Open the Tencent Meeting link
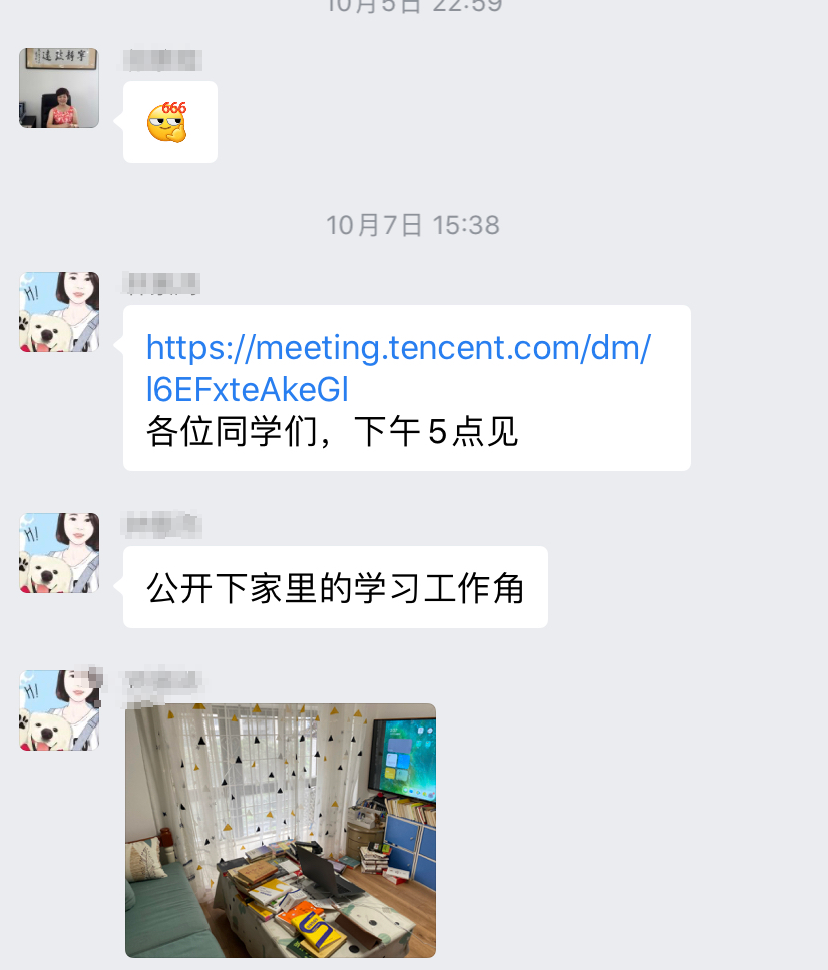Screen dimensions: 828x970 (398, 367)
